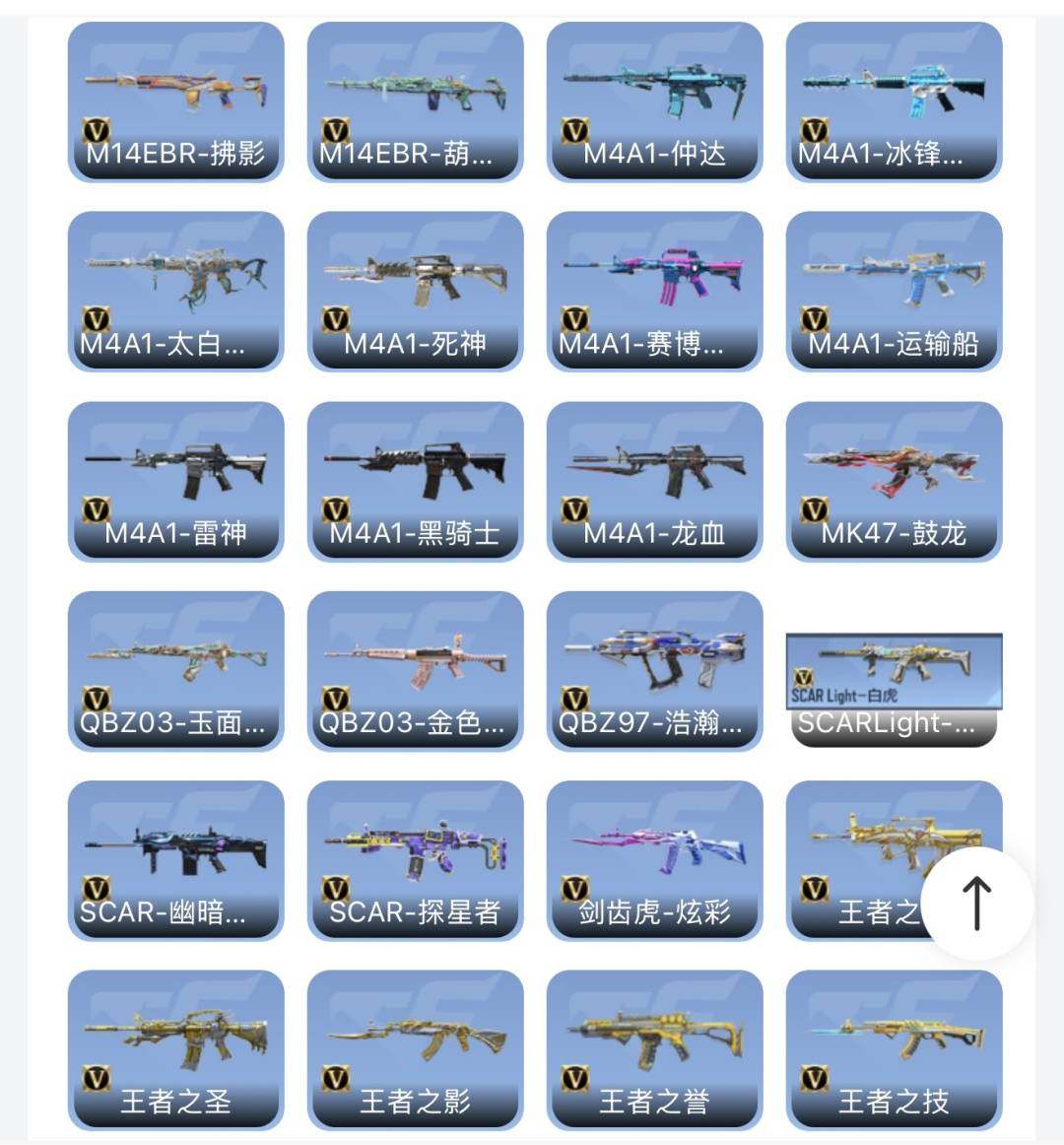View the M4A1-龙血 weapon
Screen dimensions: 1064x1145
click(654, 481)
